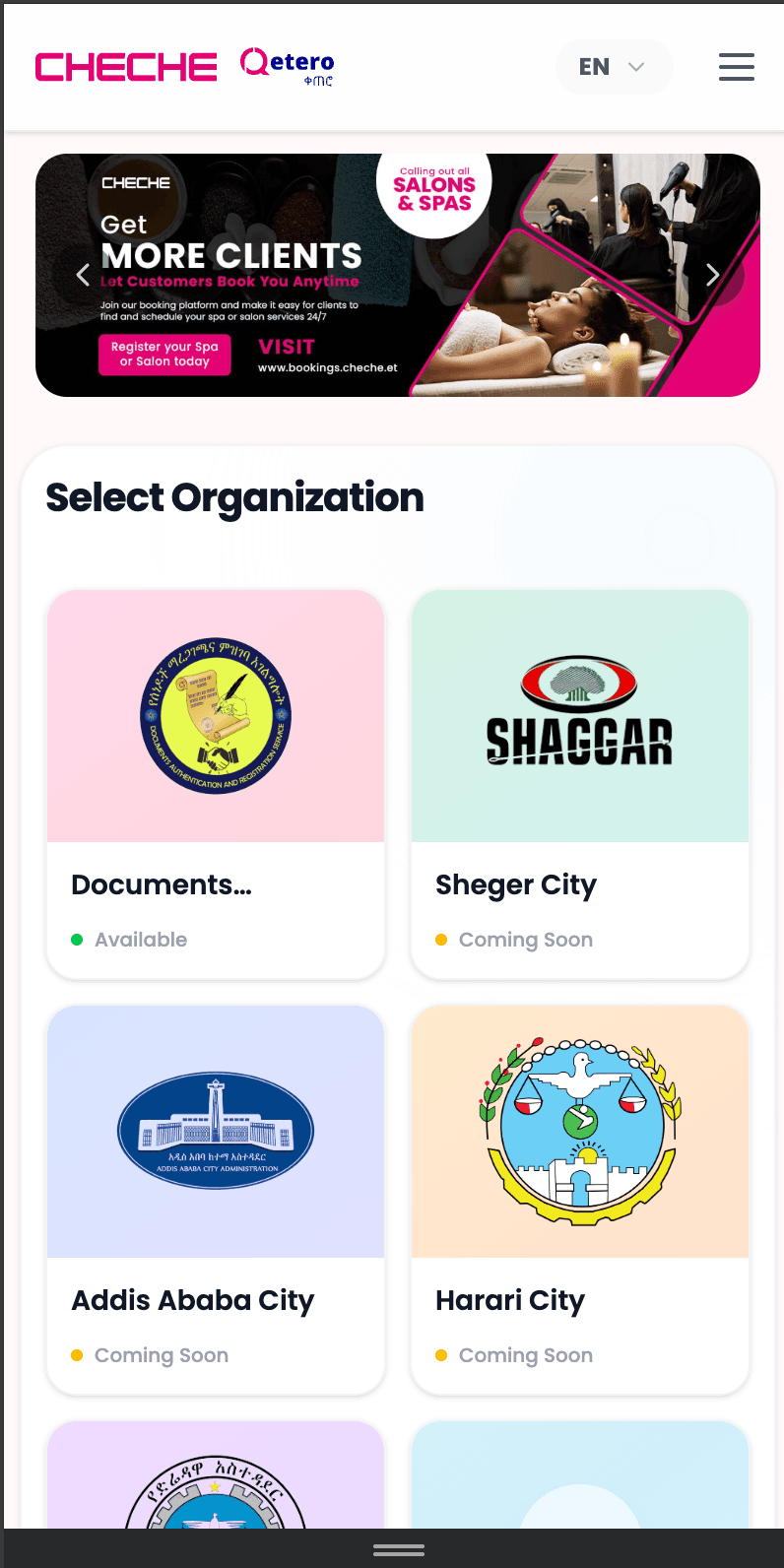784x1568 pixels.
Task: Choose the Sheger City card
Action: 579,784
